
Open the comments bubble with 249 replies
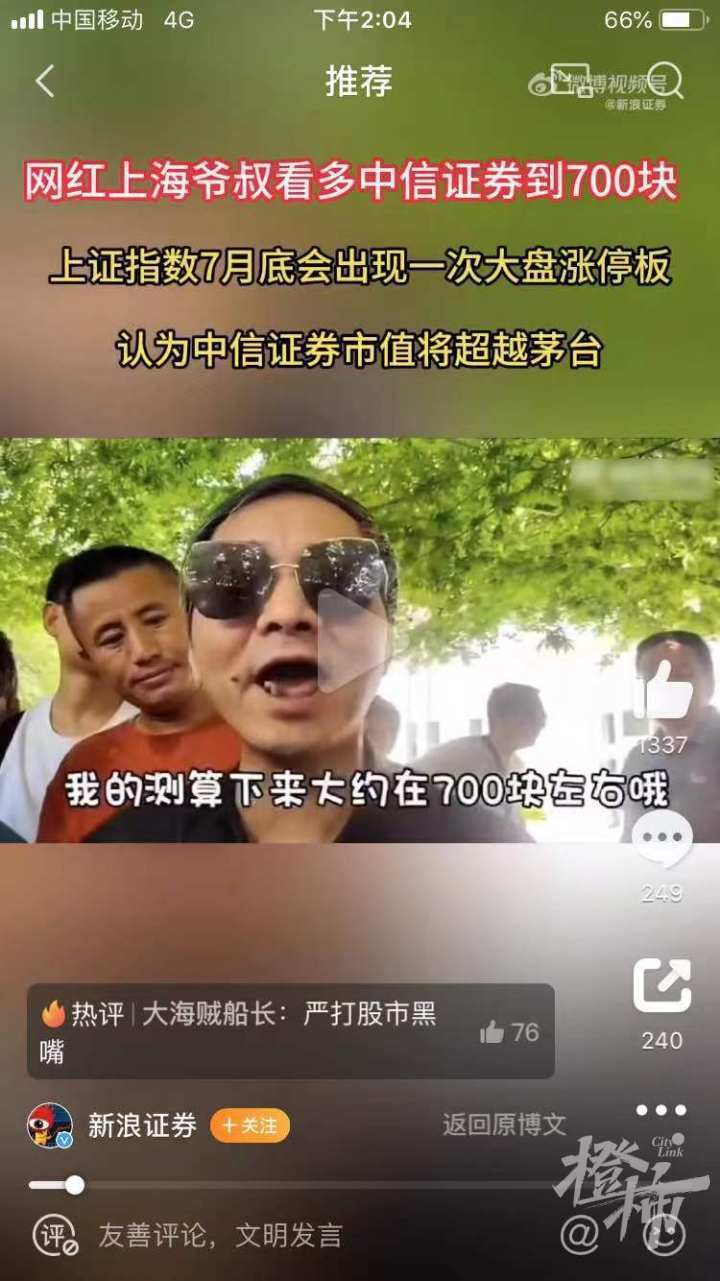pos(663,839)
